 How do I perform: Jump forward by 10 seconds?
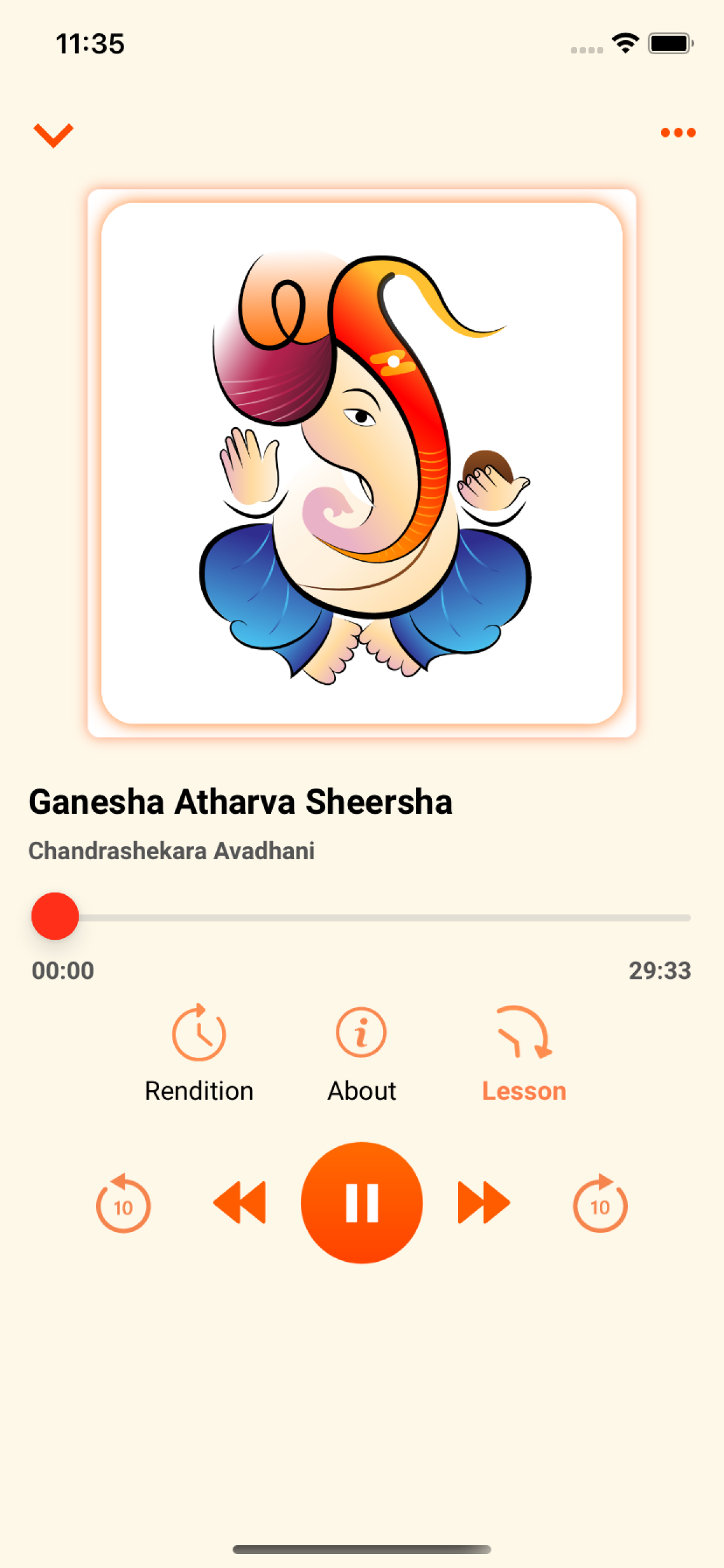(x=600, y=1203)
